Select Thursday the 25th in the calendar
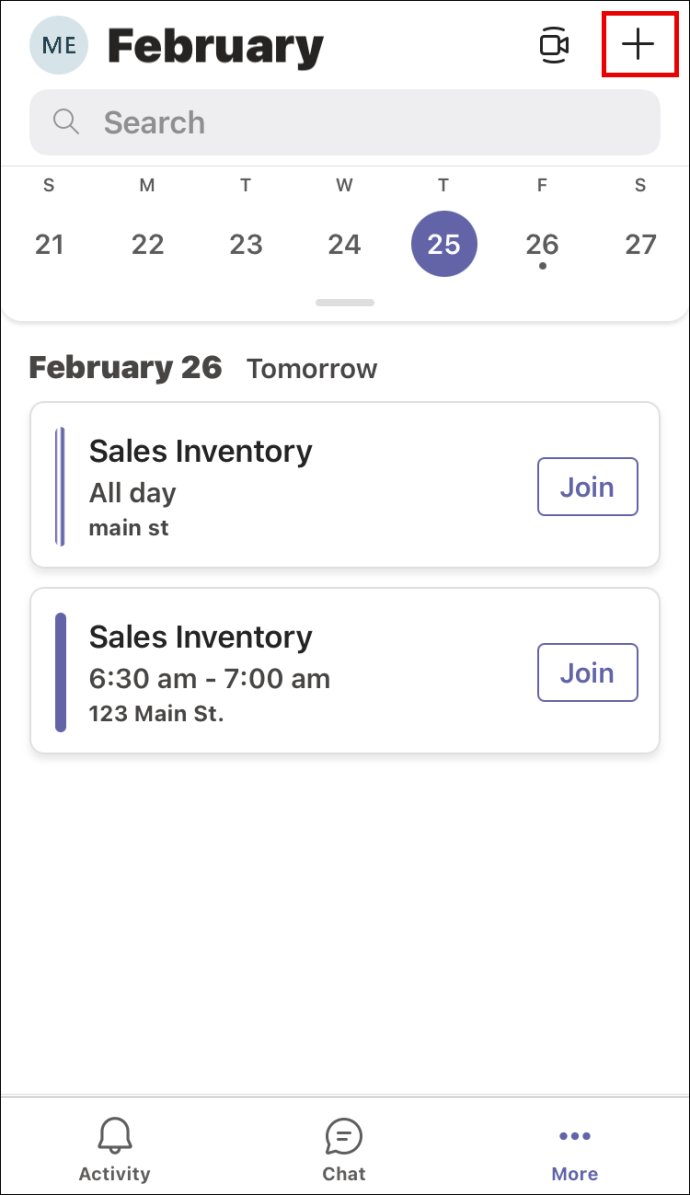The width and height of the screenshot is (690, 1195). [444, 244]
